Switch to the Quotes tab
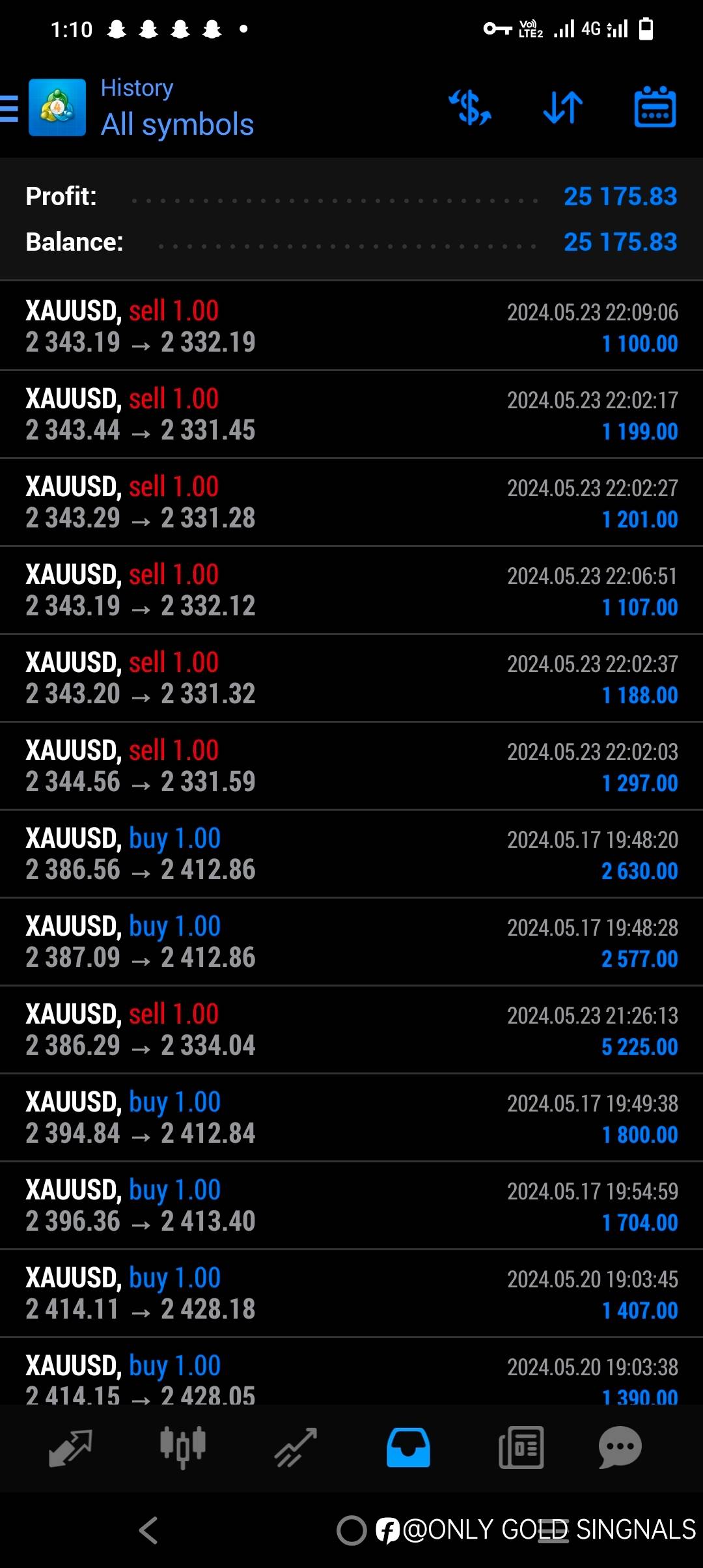This screenshot has width=703, height=1568. (x=70, y=1448)
